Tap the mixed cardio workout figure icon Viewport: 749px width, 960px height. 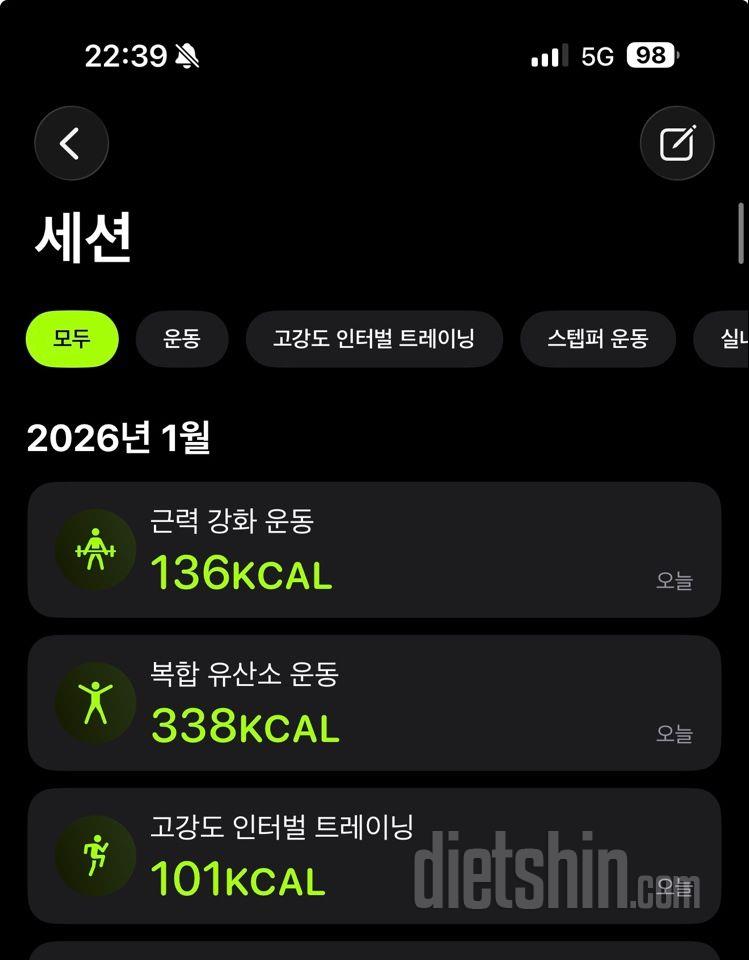tap(94, 702)
